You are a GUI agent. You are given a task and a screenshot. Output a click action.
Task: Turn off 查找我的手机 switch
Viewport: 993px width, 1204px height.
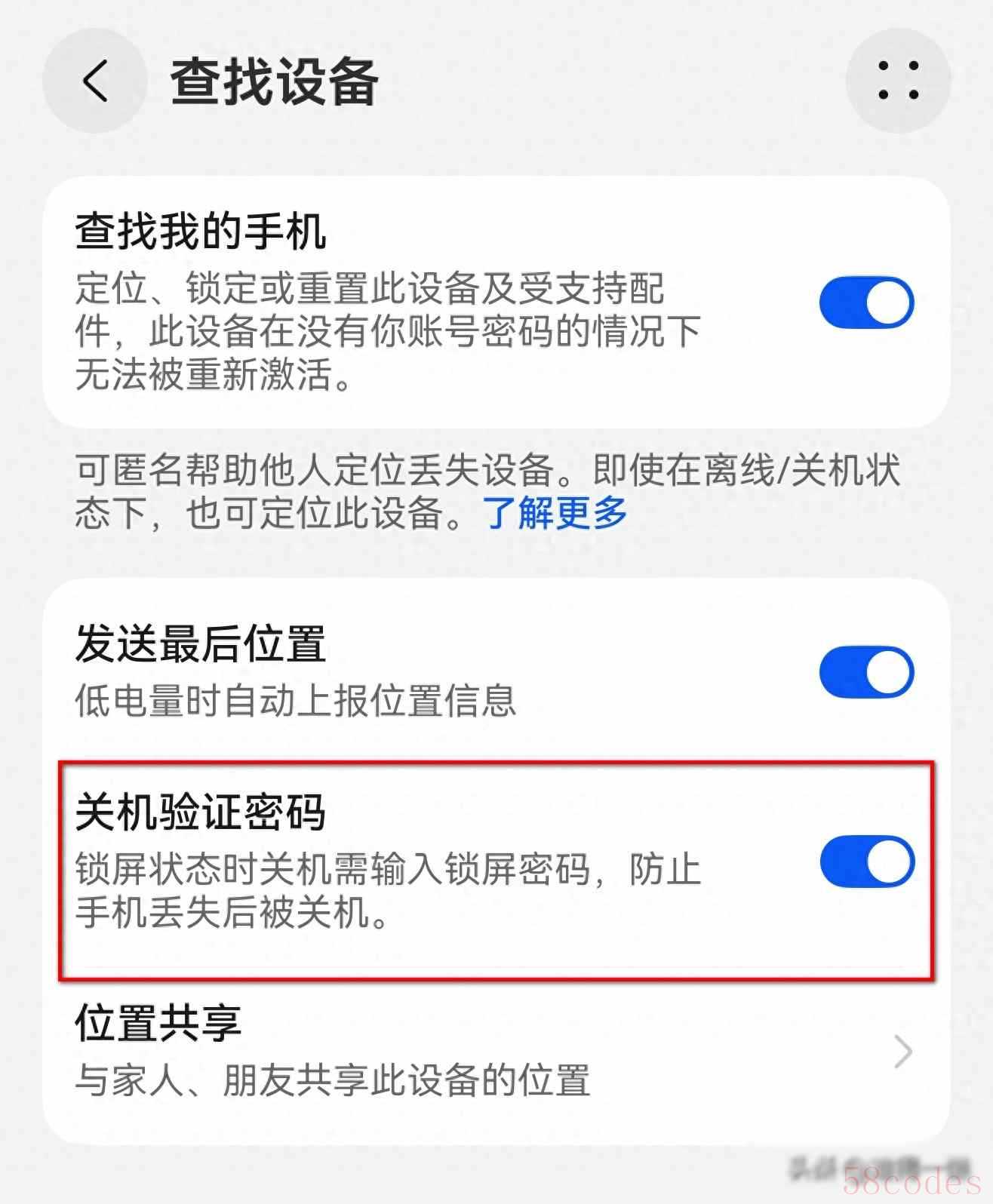(866, 303)
